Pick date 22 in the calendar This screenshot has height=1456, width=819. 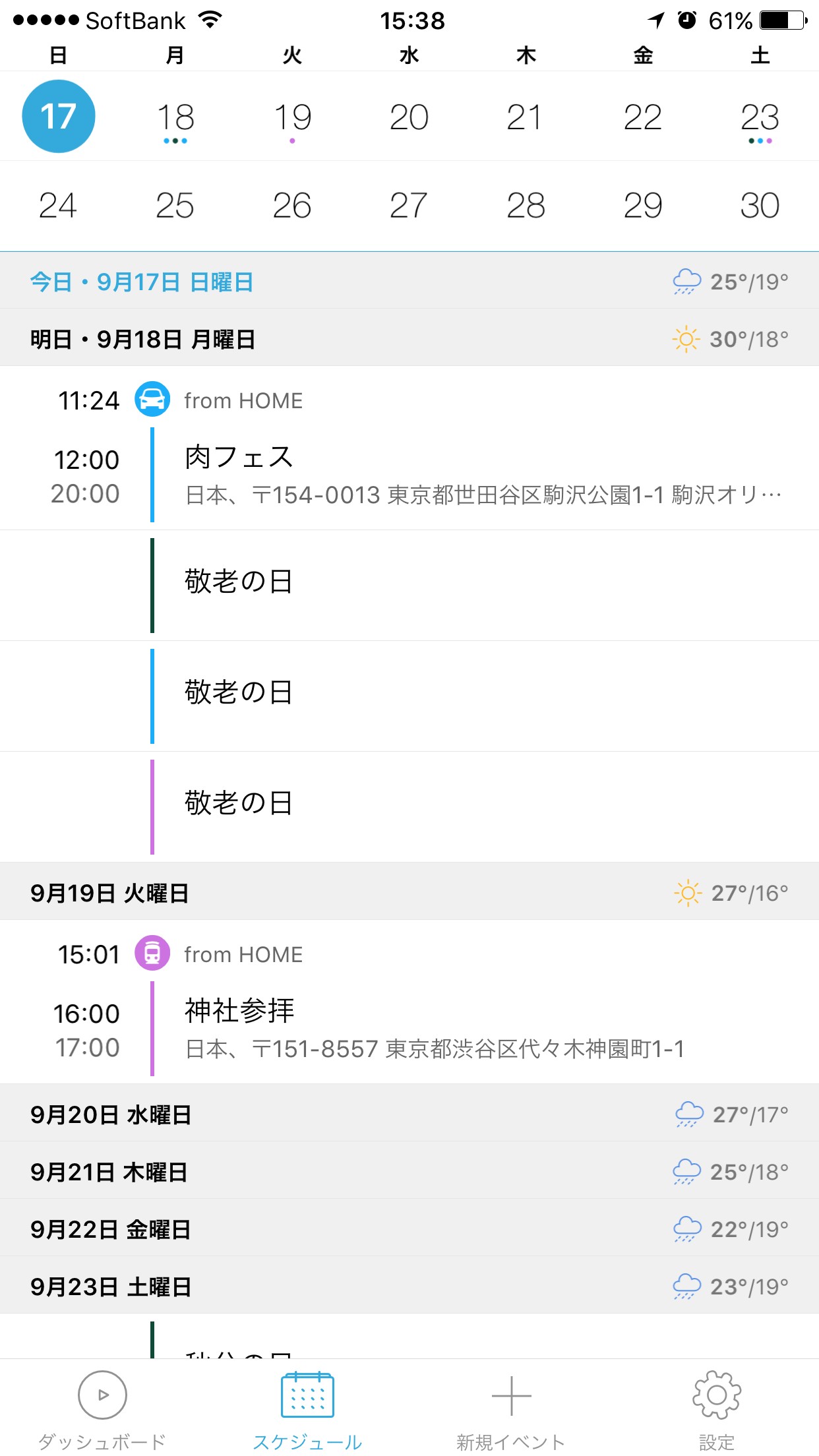[x=643, y=117]
